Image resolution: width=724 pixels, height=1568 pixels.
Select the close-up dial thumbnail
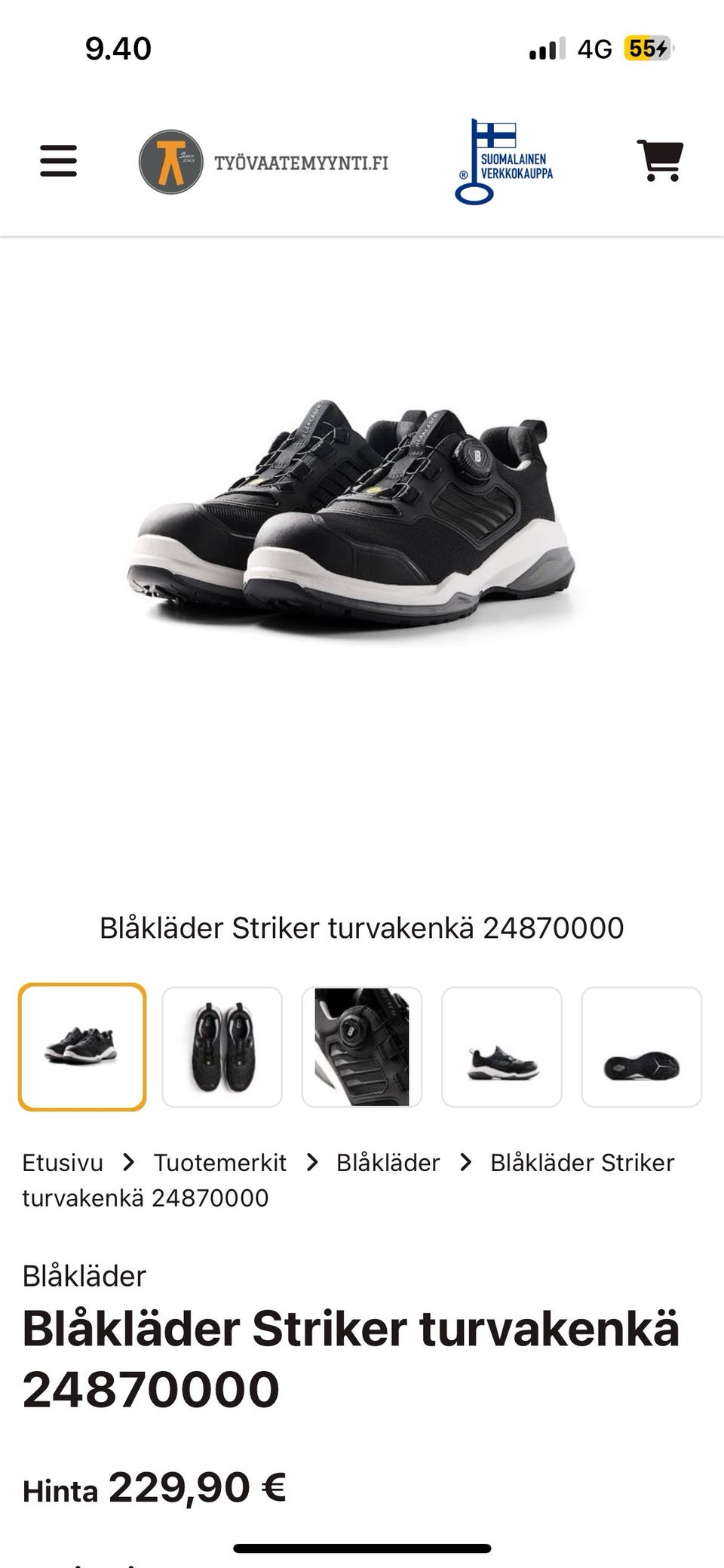pyautogui.click(x=362, y=1047)
